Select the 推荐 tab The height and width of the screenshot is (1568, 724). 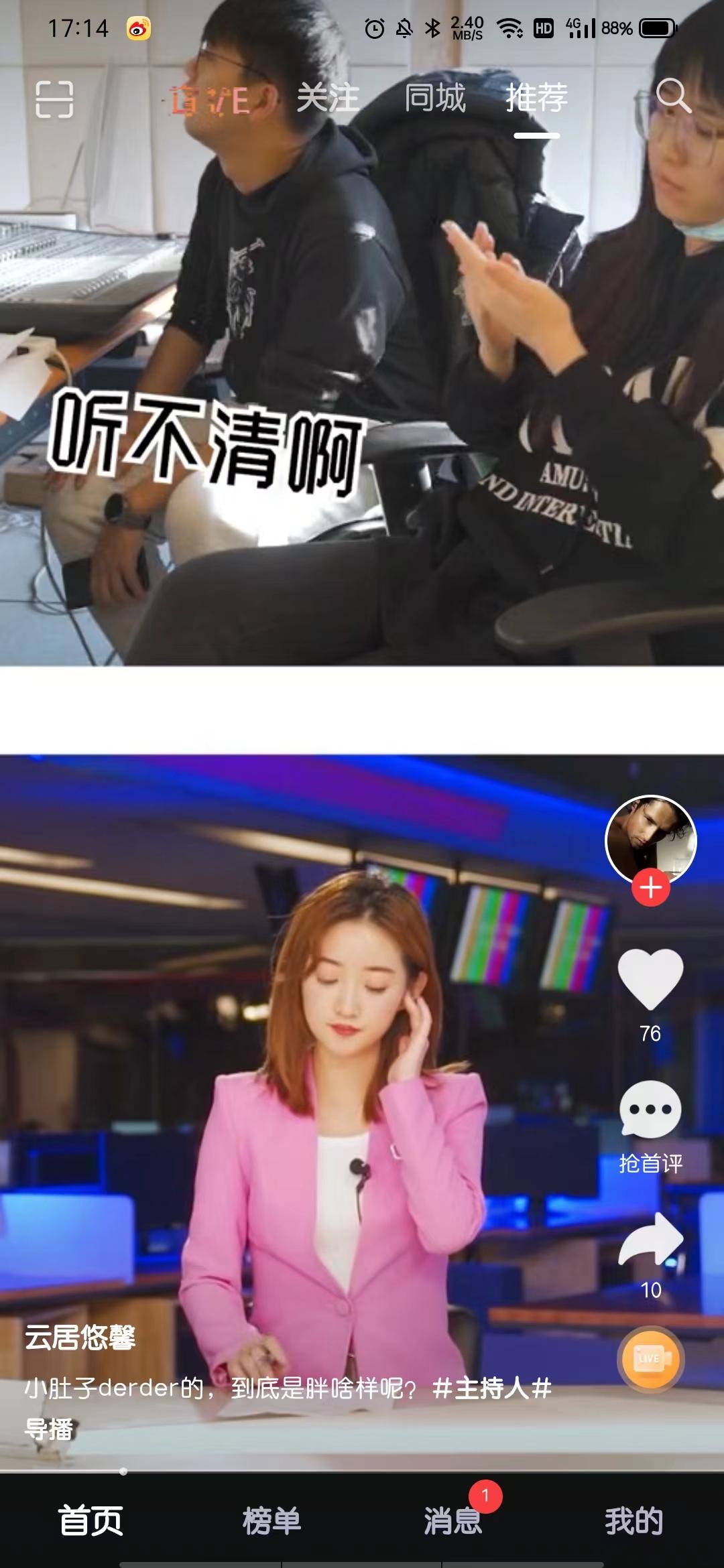pos(536,99)
